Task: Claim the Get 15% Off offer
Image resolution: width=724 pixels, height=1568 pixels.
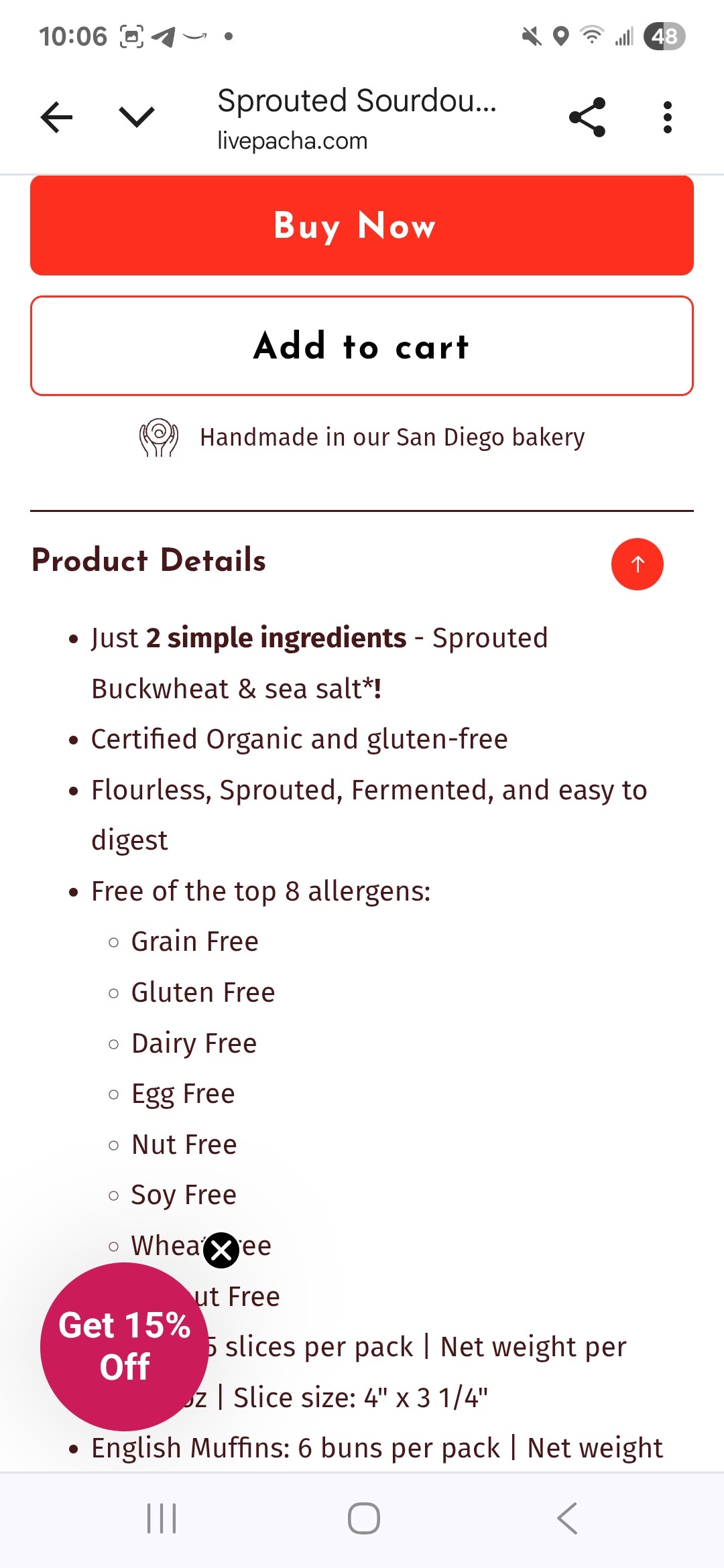Action: (124, 1347)
